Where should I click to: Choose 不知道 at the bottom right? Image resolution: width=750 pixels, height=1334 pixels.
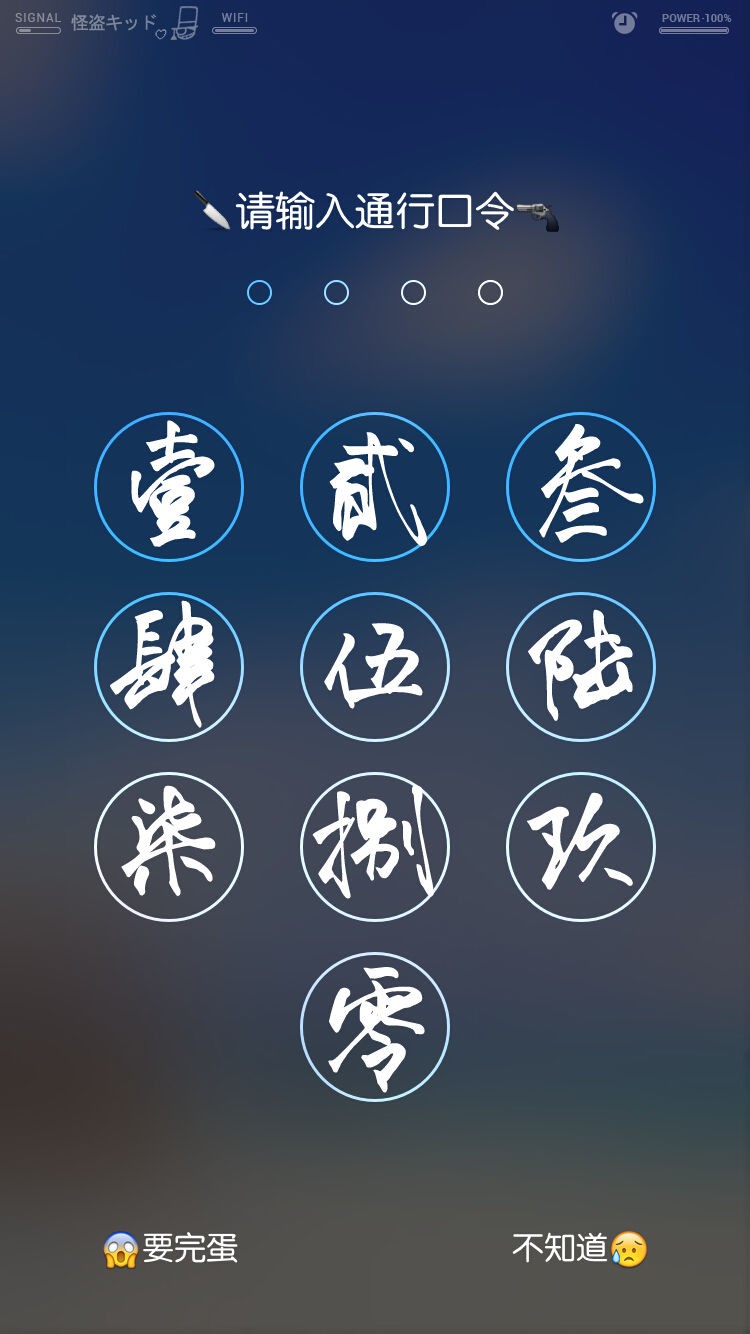pos(579,1249)
